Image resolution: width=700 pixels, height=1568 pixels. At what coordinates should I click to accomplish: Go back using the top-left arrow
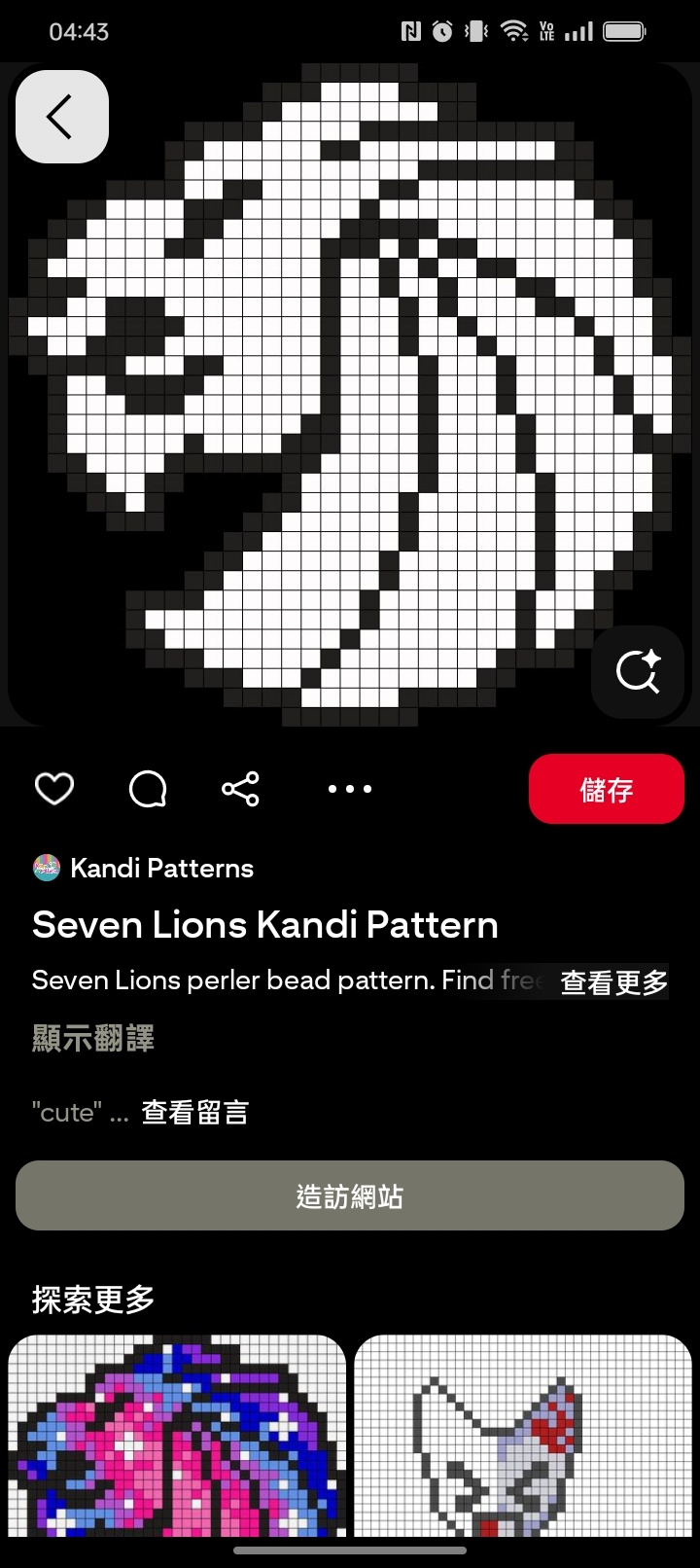coord(61,117)
